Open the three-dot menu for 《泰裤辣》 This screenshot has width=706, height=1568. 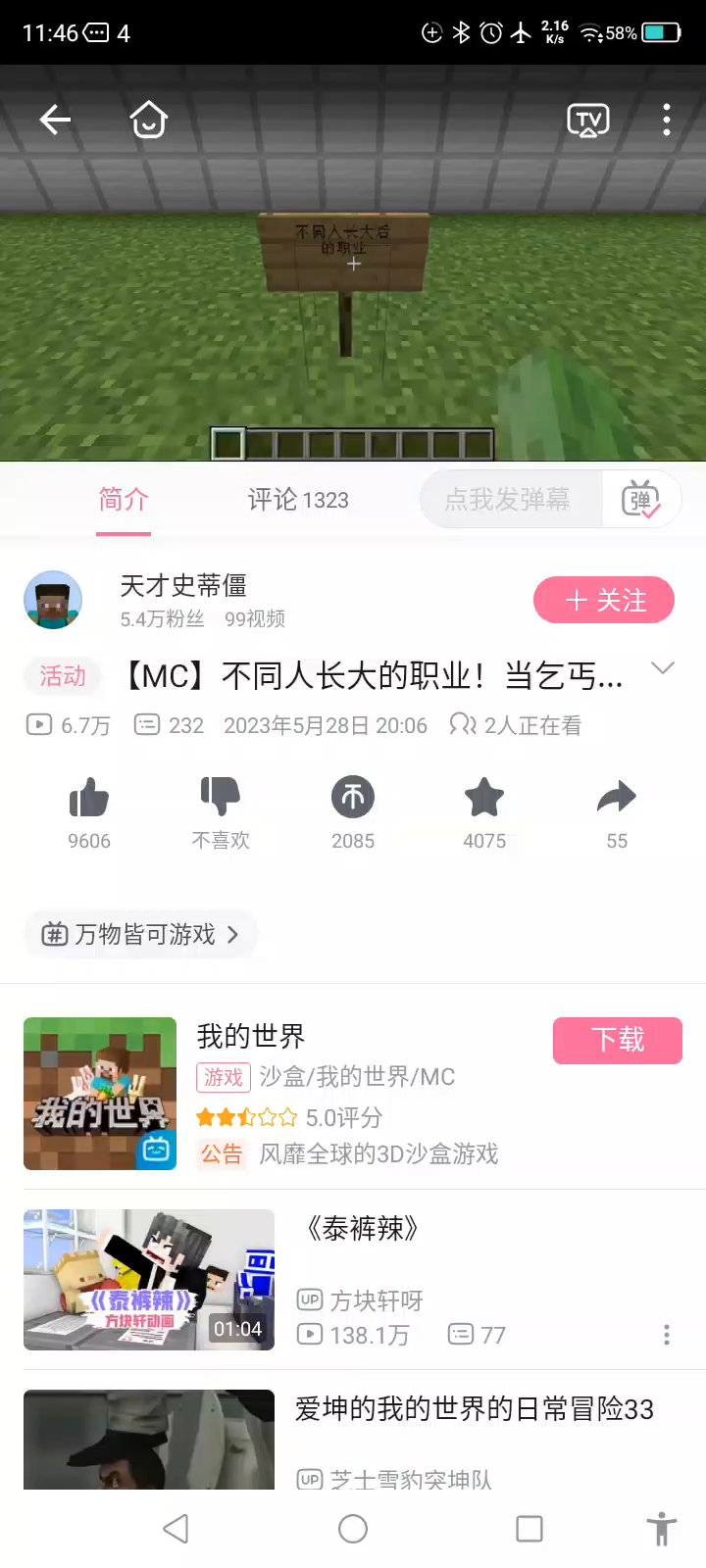(667, 1335)
